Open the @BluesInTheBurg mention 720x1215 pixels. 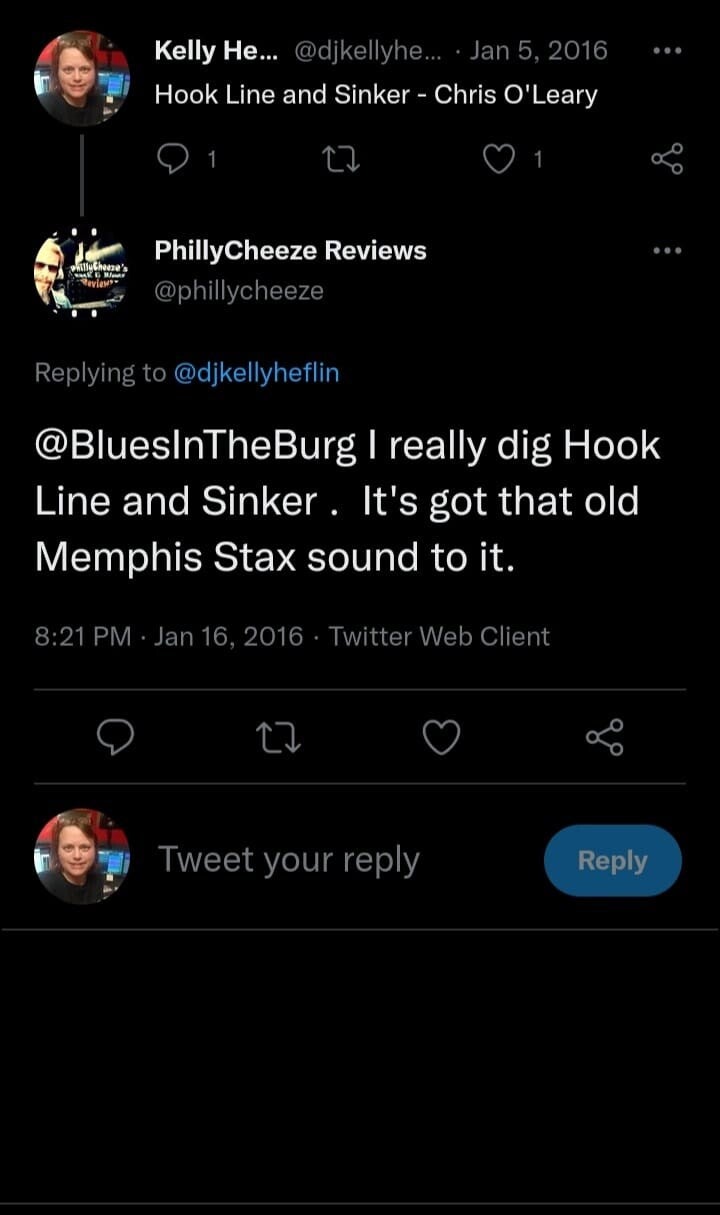[x=196, y=446]
